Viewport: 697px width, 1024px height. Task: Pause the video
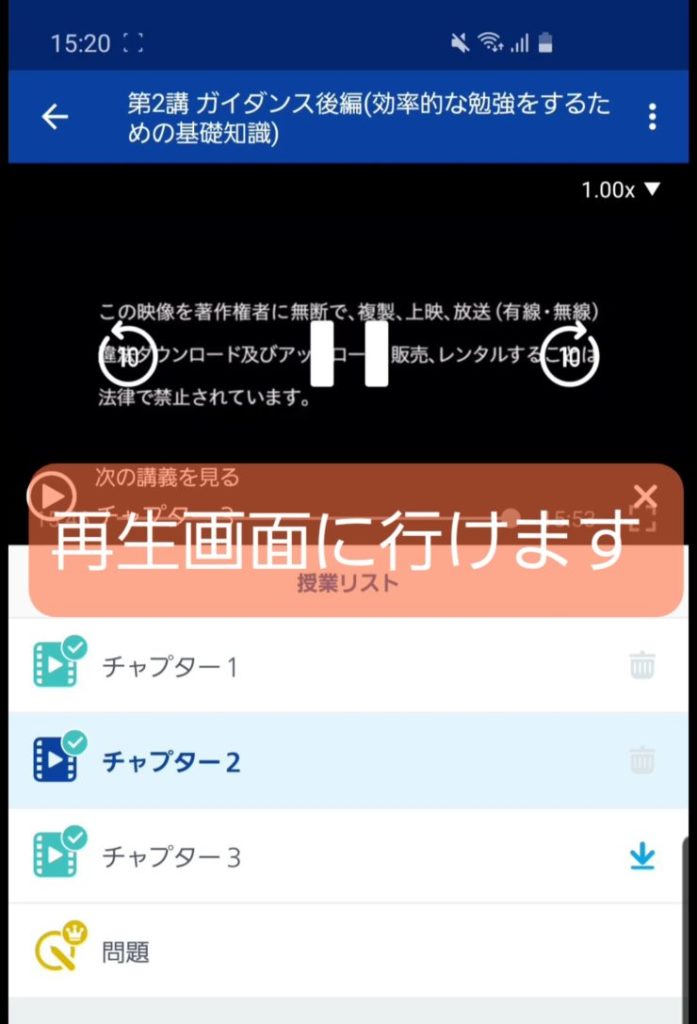coord(349,353)
